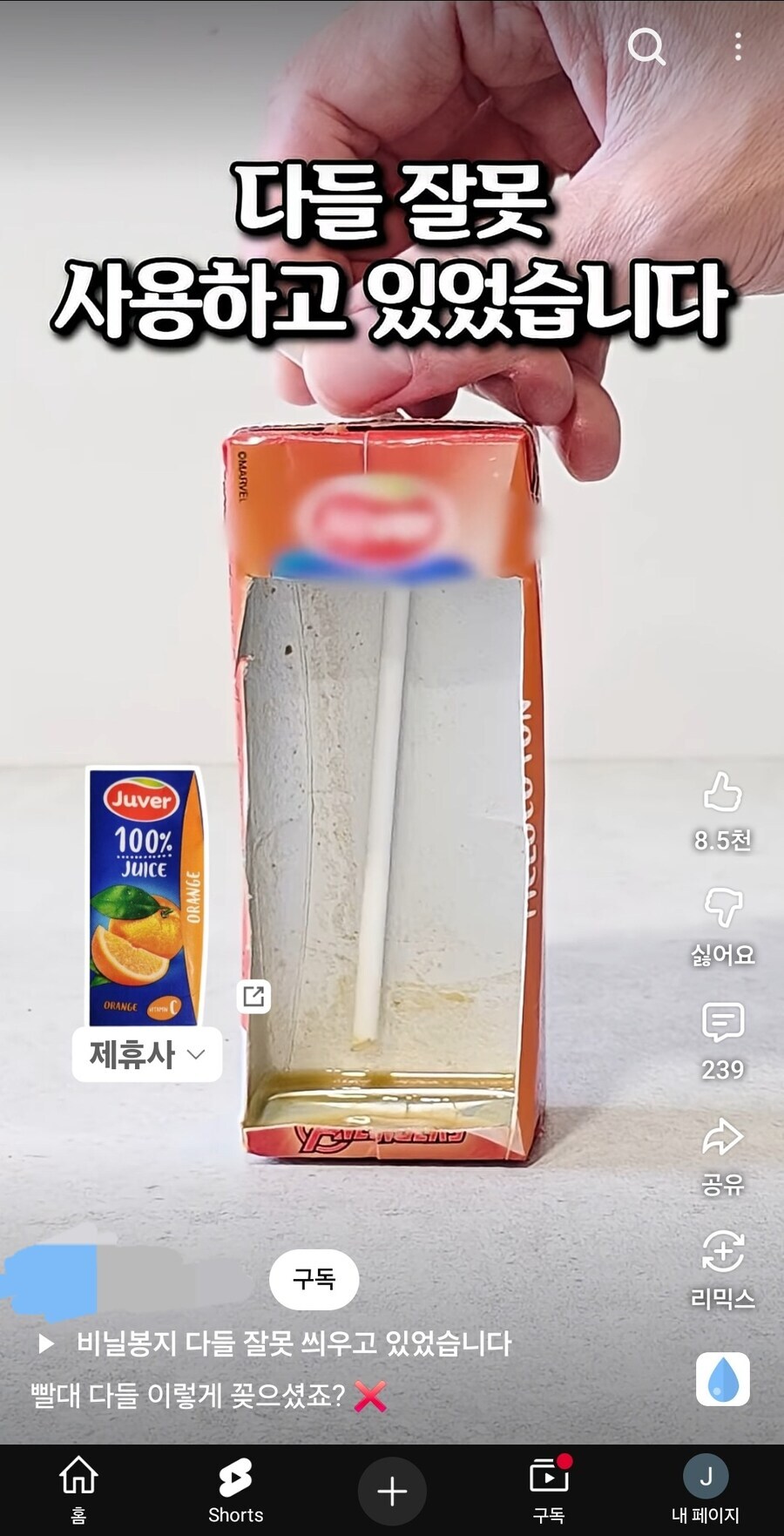This screenshot has height=1536, width=784.
Task: Open the three-dot overflow menu
Action: (x=738, y=47)
